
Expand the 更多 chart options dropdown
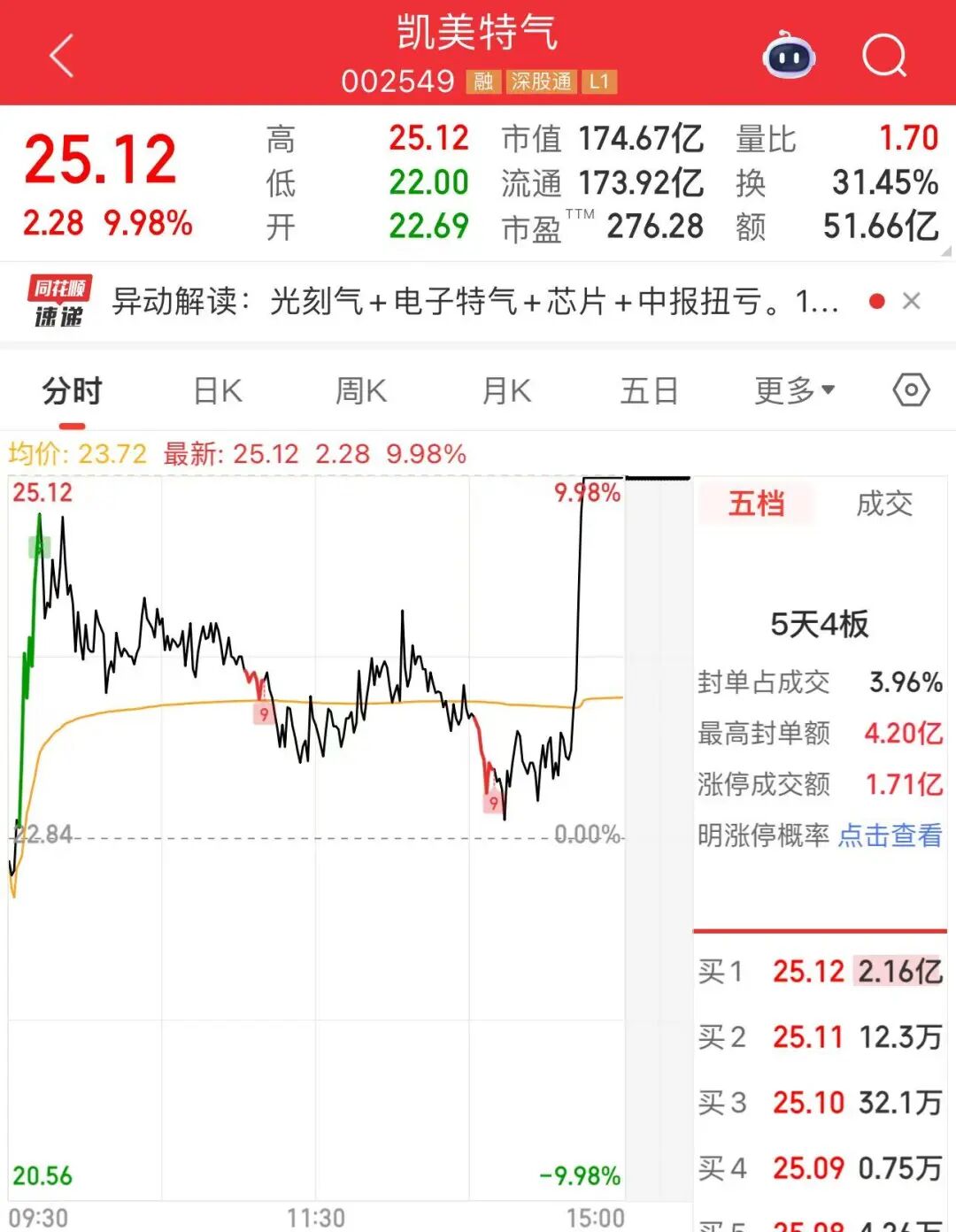(794, 390)
